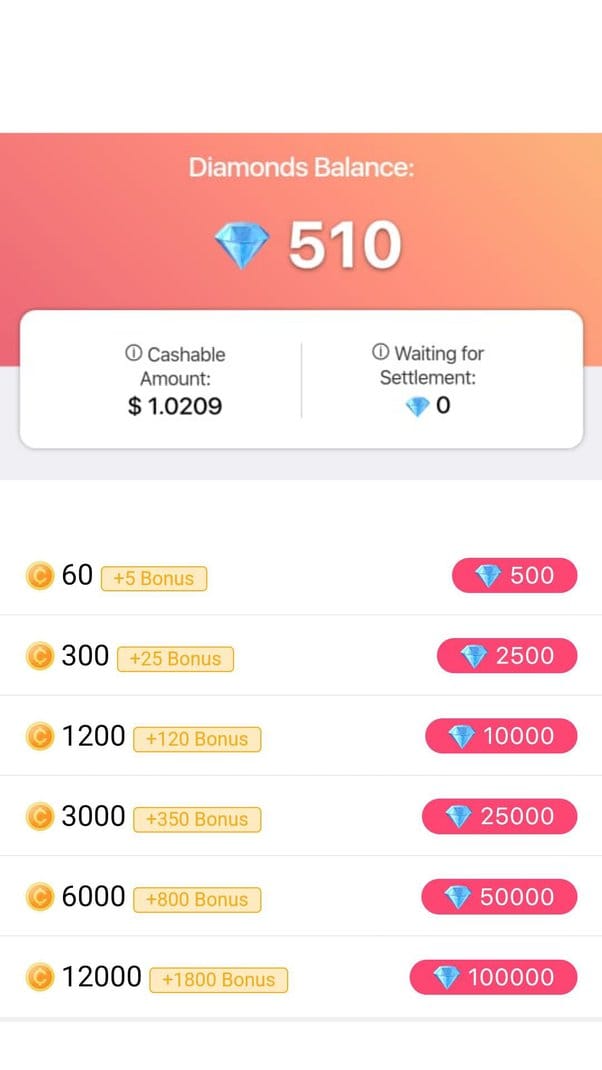View info about Waiting for Settlement
Viewport: 602px width, 1070px height.
click(380, 353)
